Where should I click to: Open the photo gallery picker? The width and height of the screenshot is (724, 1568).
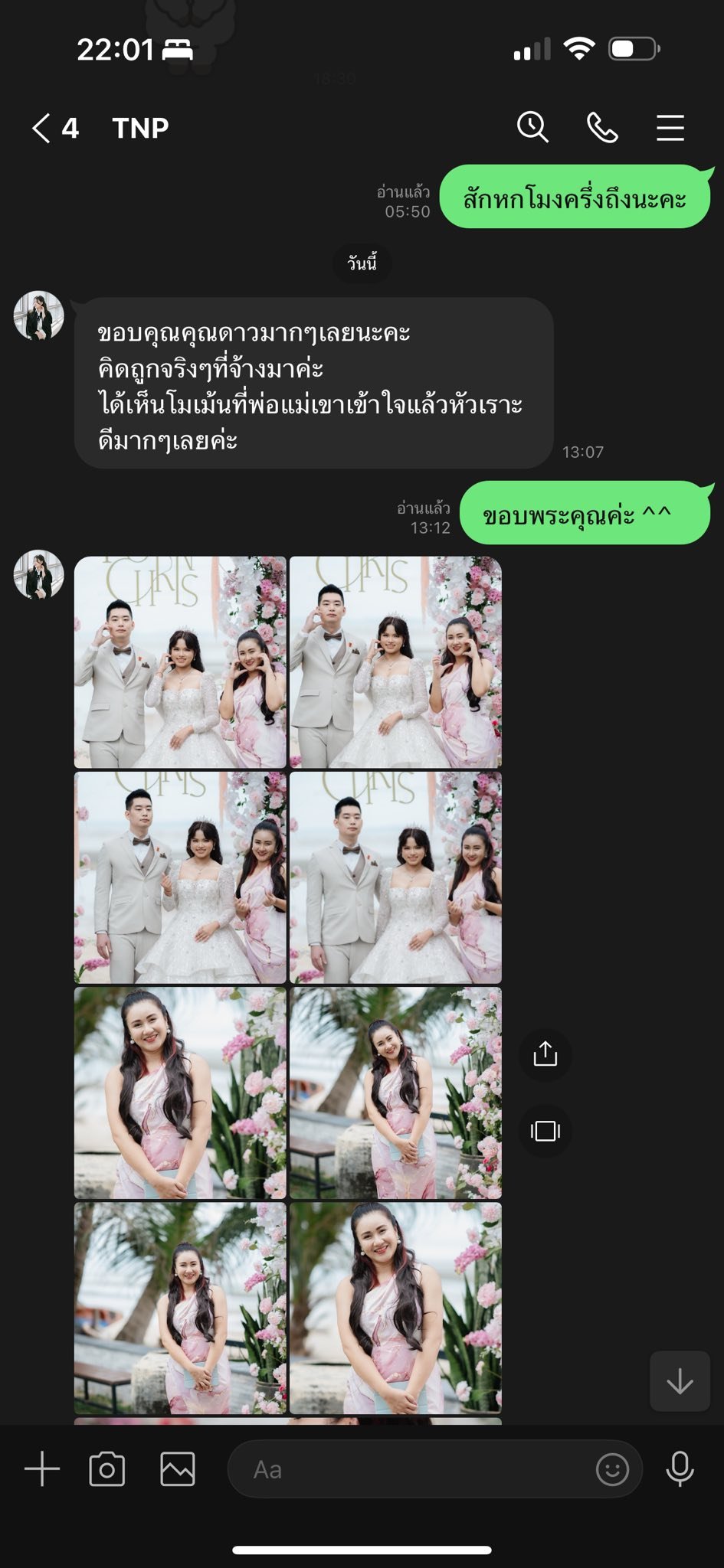pos(178,1469)
